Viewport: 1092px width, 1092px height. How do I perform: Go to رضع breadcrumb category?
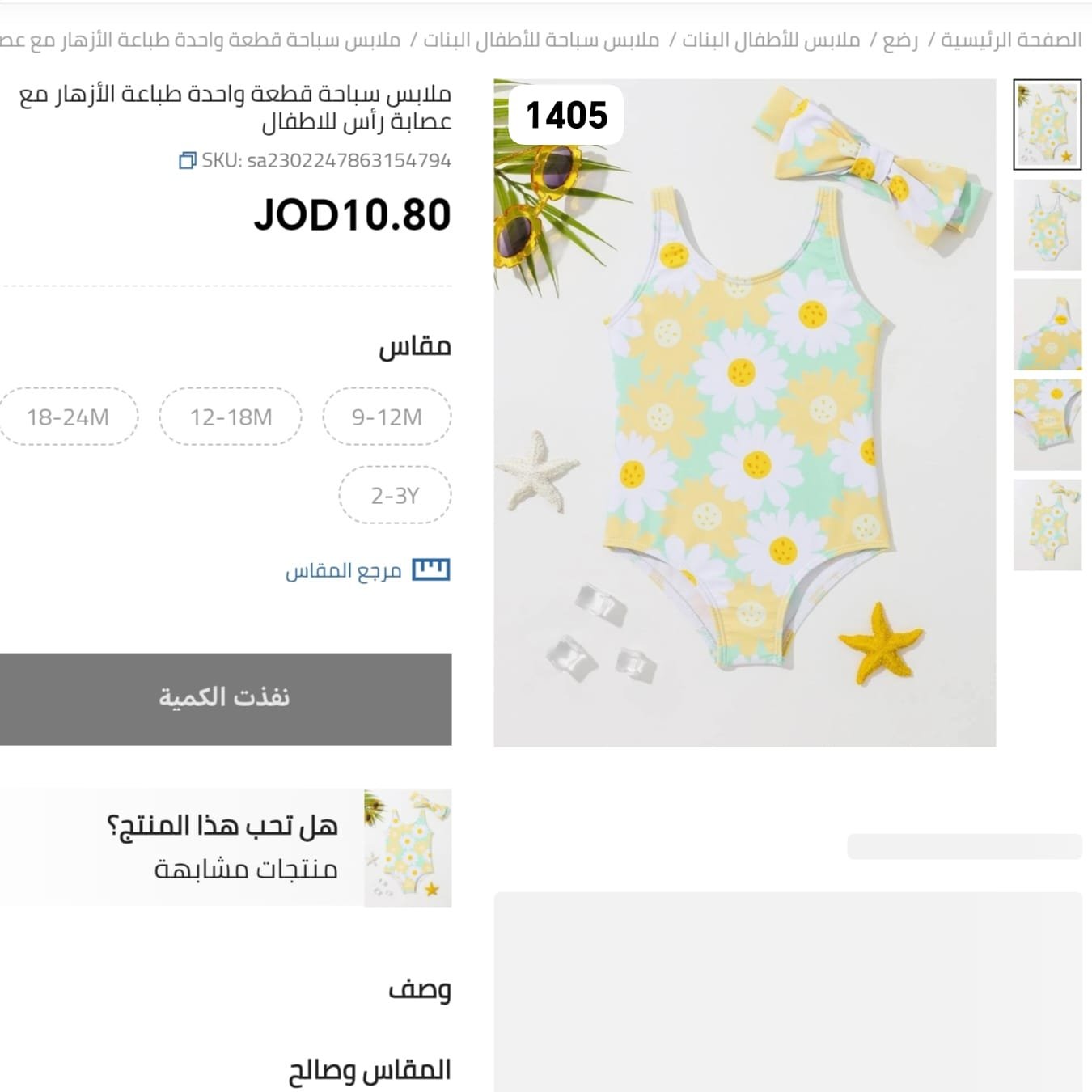[x=899, y=40]
